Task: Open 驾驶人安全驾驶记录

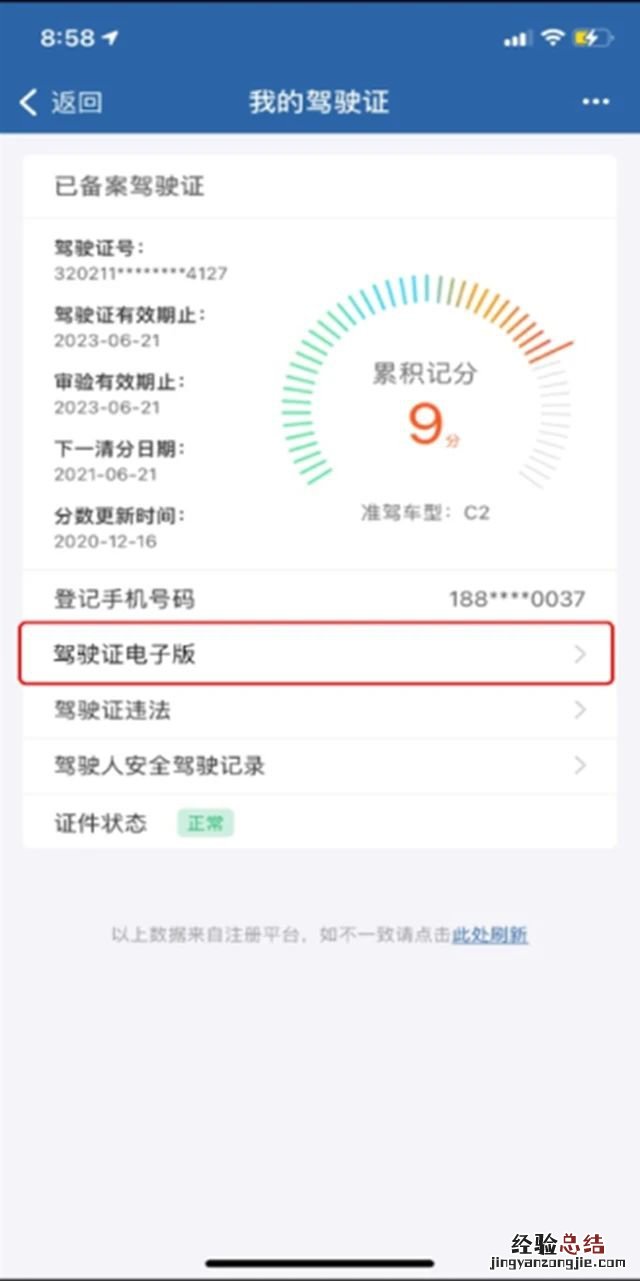Action: [318, 766]
